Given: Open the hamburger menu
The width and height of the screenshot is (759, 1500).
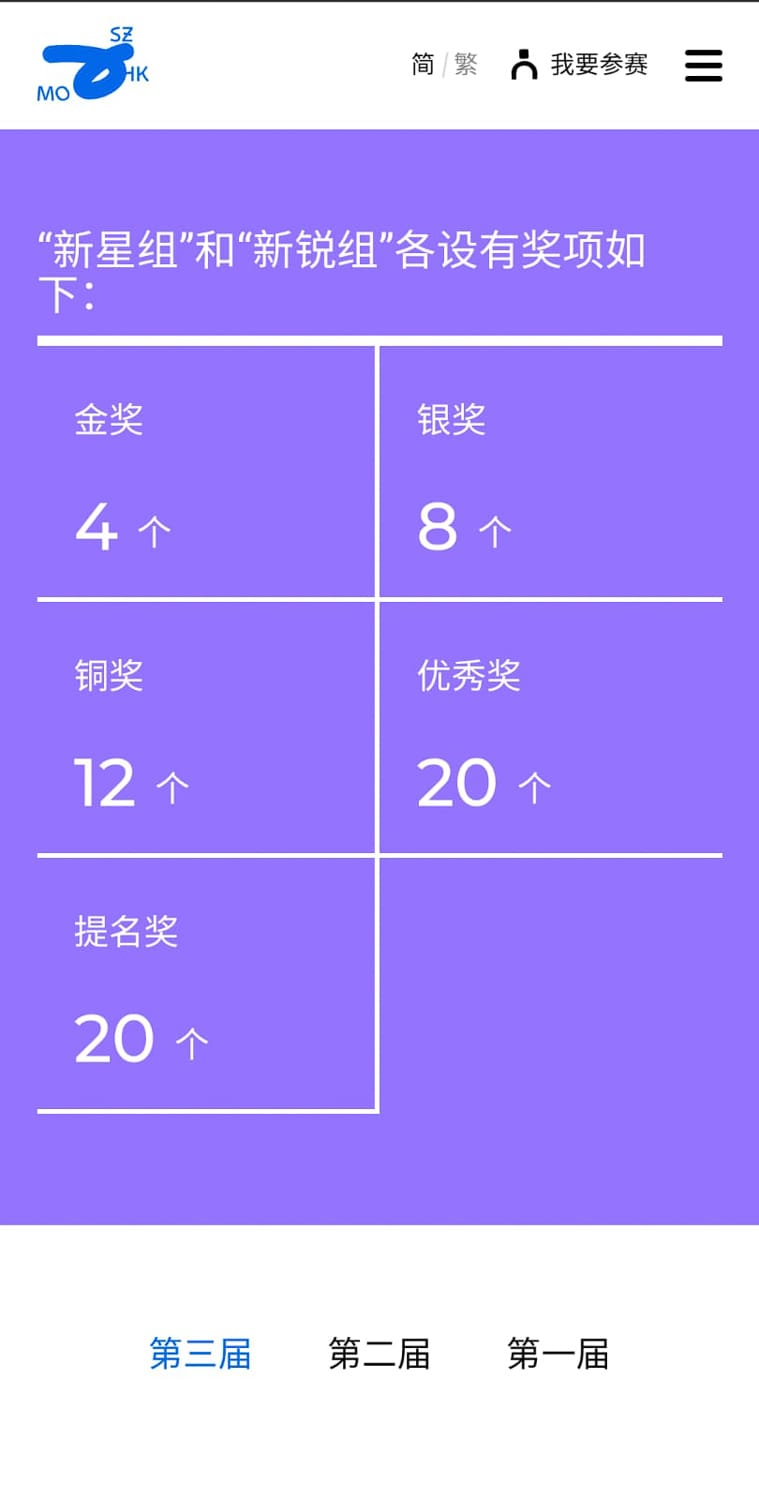Looking at the screenshot, I should tap(703, 66).
